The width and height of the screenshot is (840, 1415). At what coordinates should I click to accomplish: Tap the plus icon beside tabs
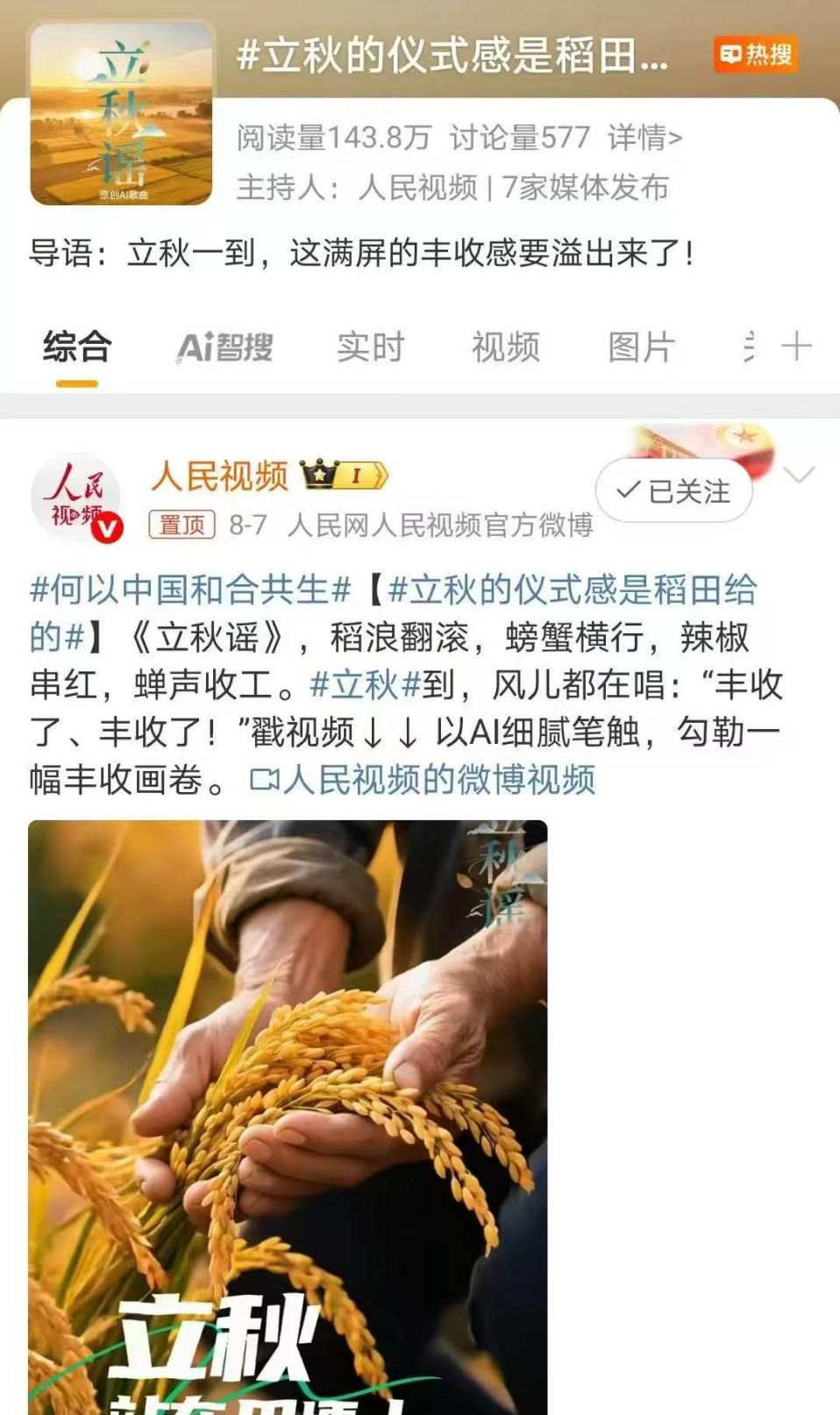click(x=796, y=346)
